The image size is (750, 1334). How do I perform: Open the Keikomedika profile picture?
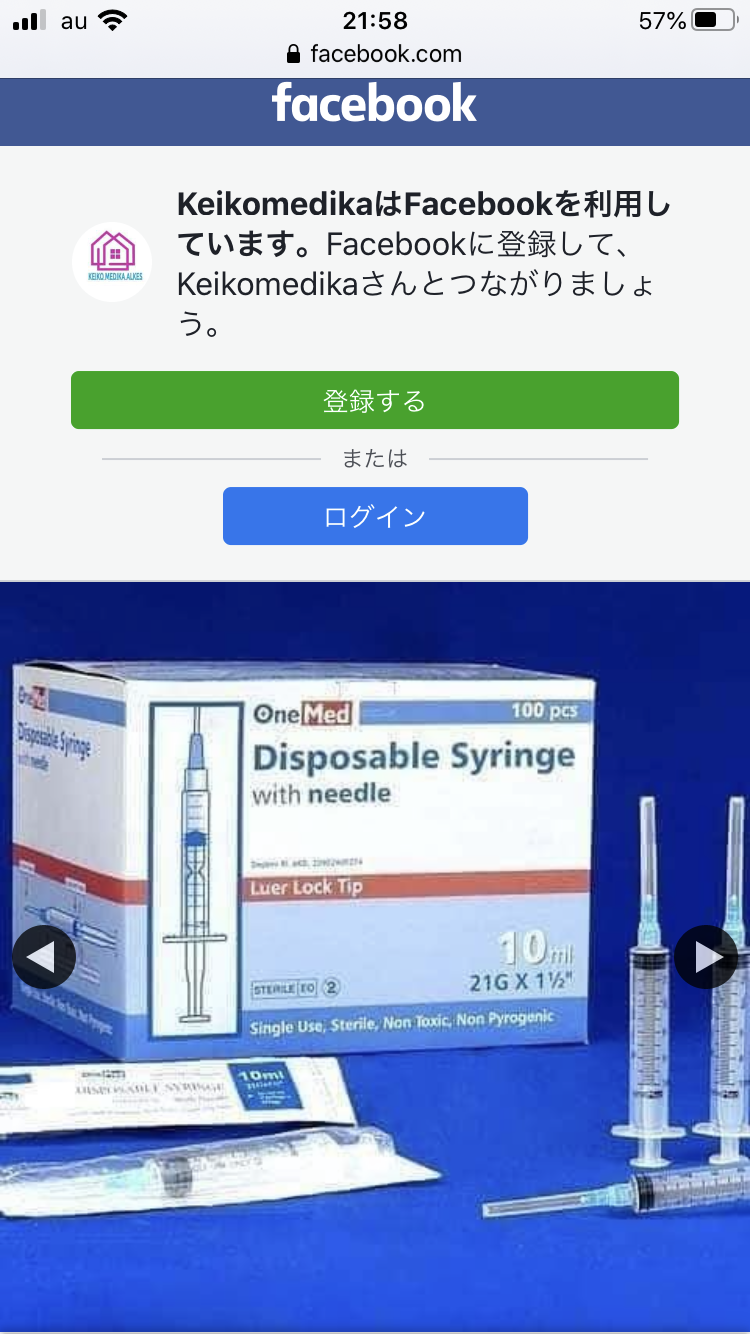pos(112,262)
